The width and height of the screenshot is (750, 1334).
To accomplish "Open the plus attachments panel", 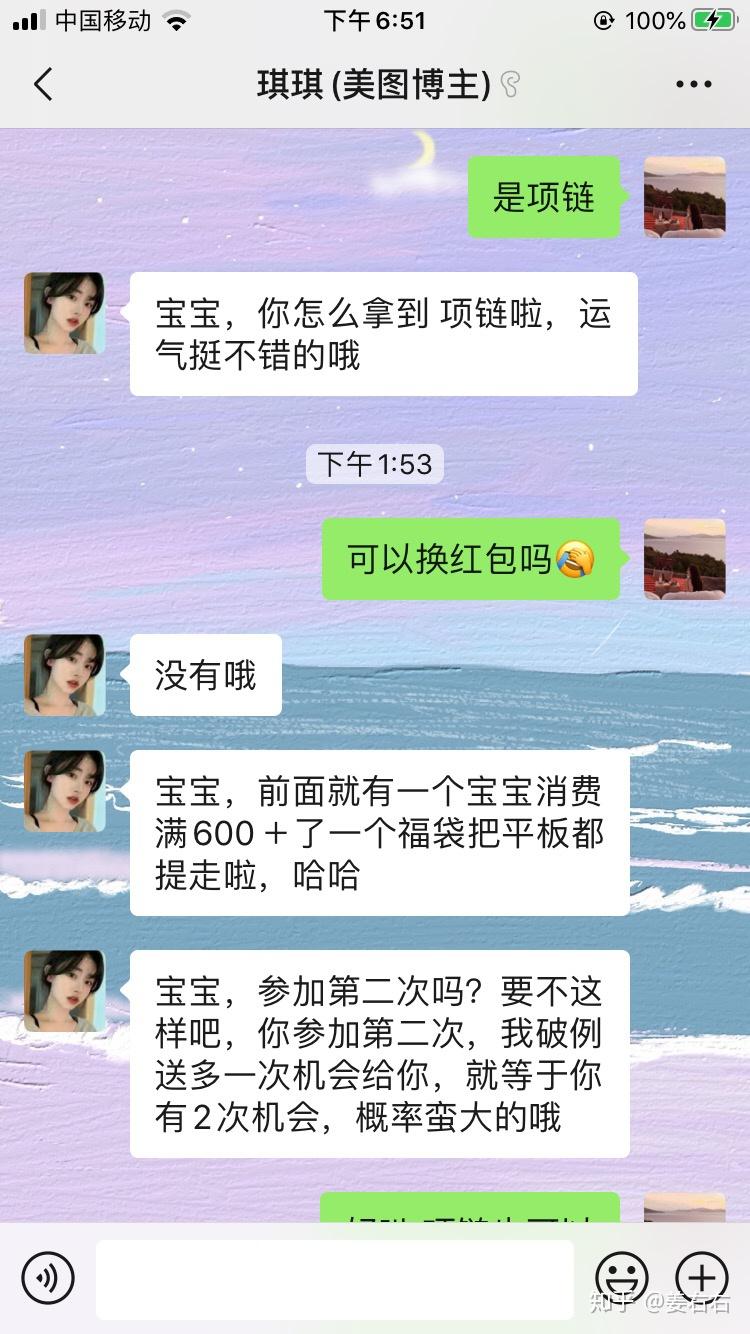I will [x=702, y=1278].
